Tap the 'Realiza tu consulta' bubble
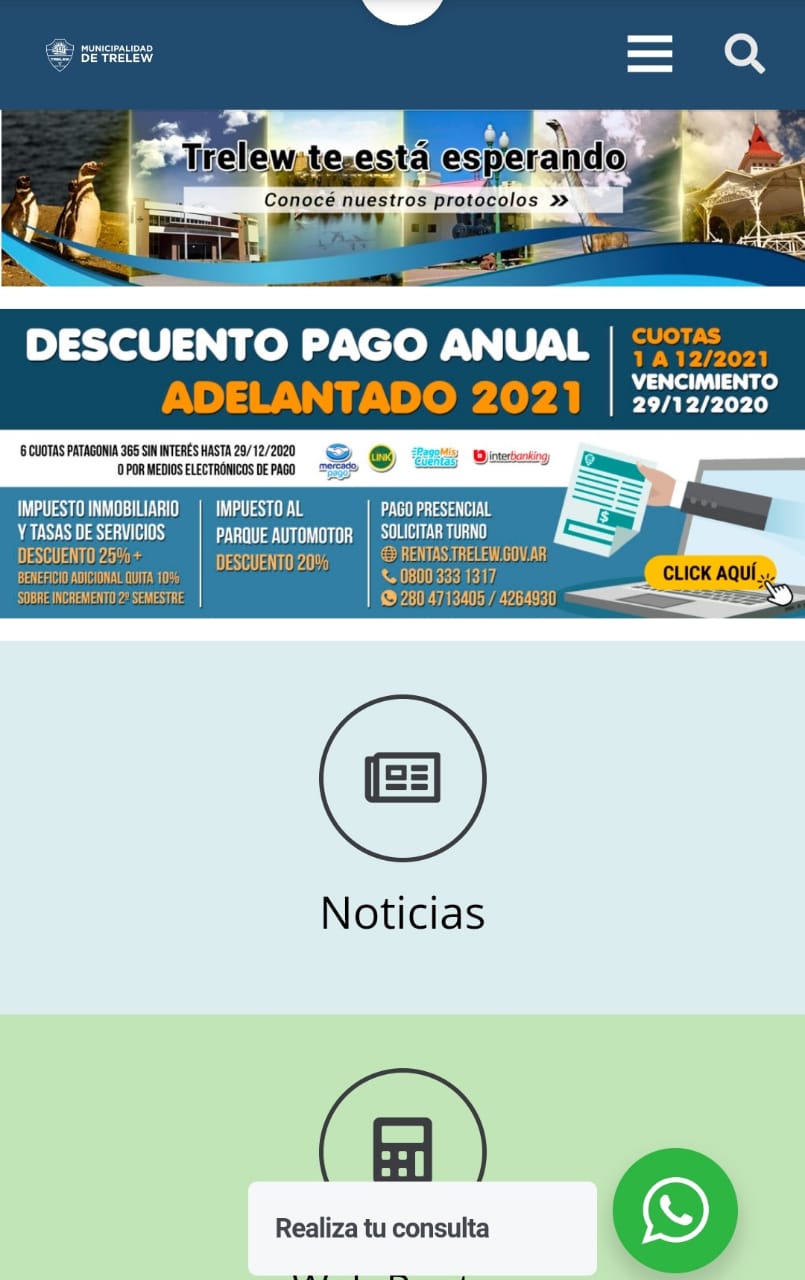Screen dimensions: 805x1280 tap(421, 1228)
